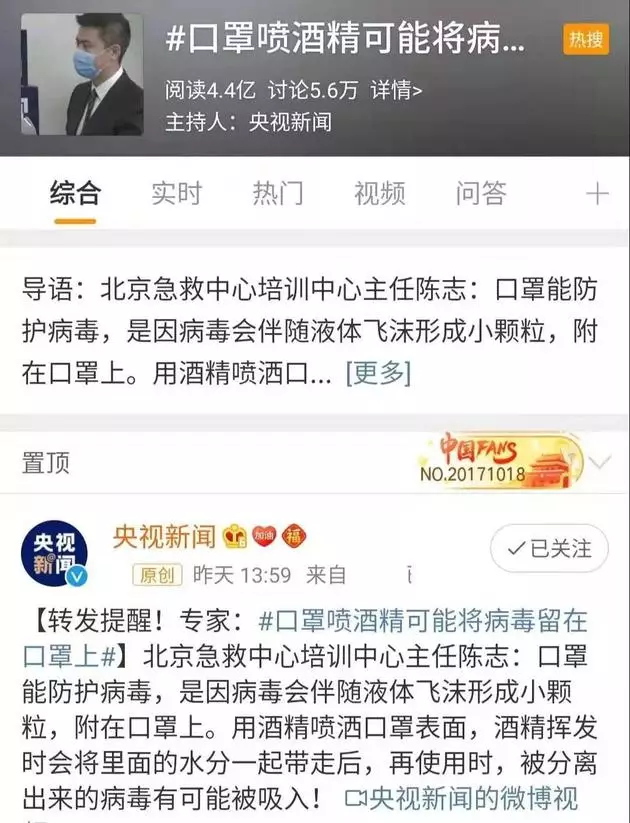This screenshot has height=823, width=630.
Task: Open topic 详情 details link
Action: (x=395, y=90)
